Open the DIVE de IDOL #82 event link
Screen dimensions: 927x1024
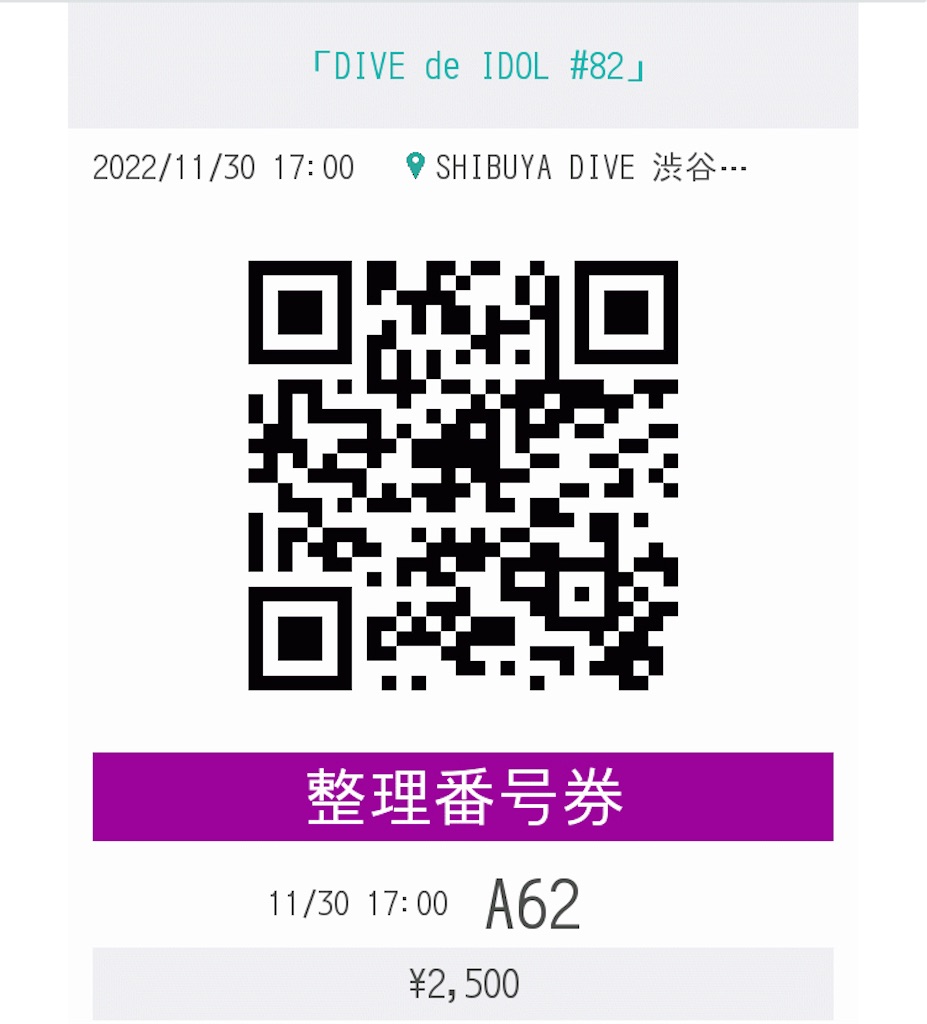[477, 68]
